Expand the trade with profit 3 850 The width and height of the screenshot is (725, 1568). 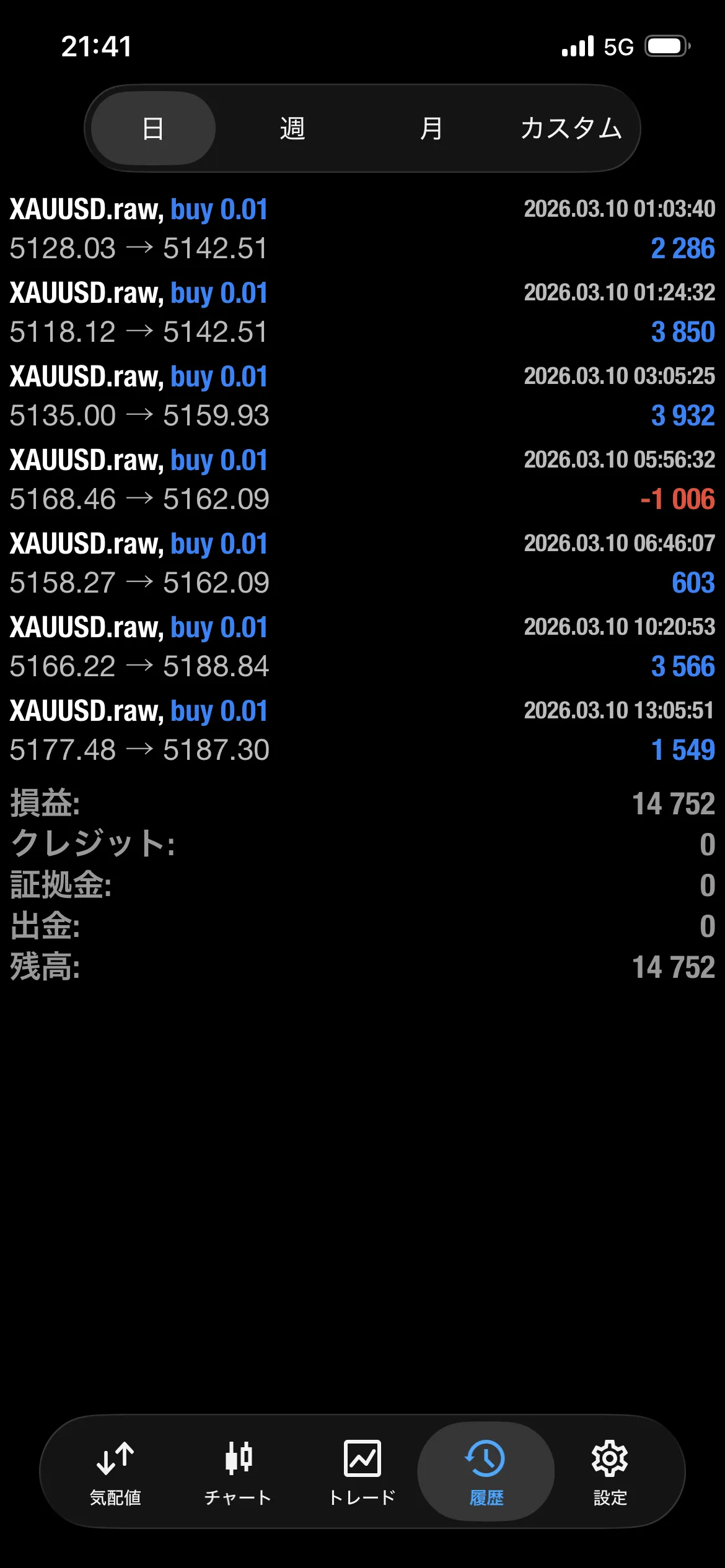[x=362, y=313]
